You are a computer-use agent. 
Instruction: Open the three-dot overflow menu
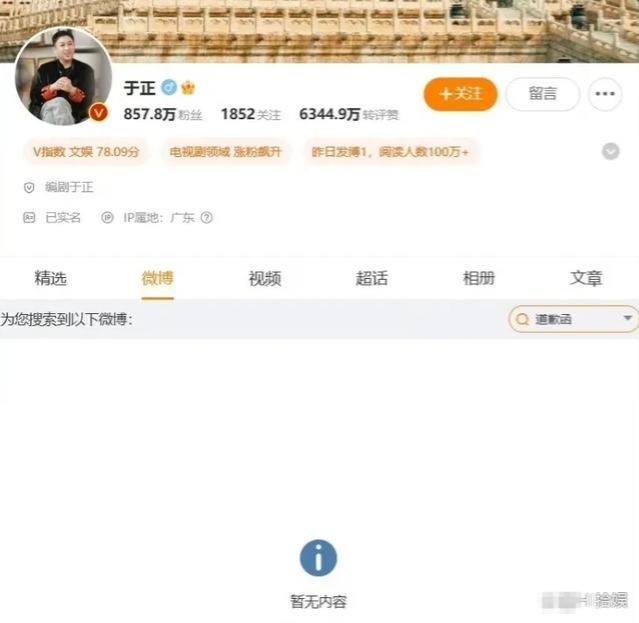point(605,94)
